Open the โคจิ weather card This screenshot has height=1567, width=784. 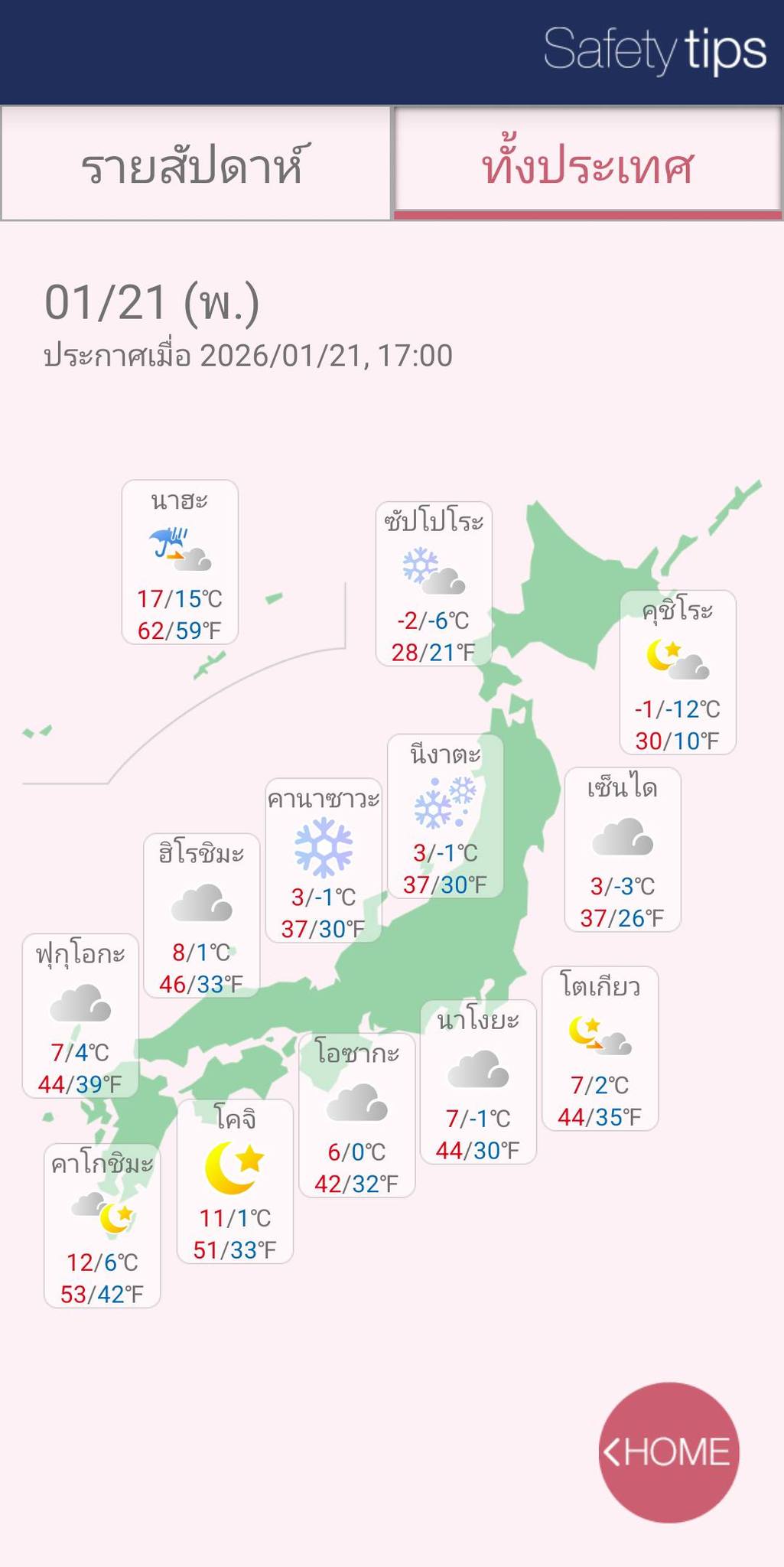coord(235,1181)
